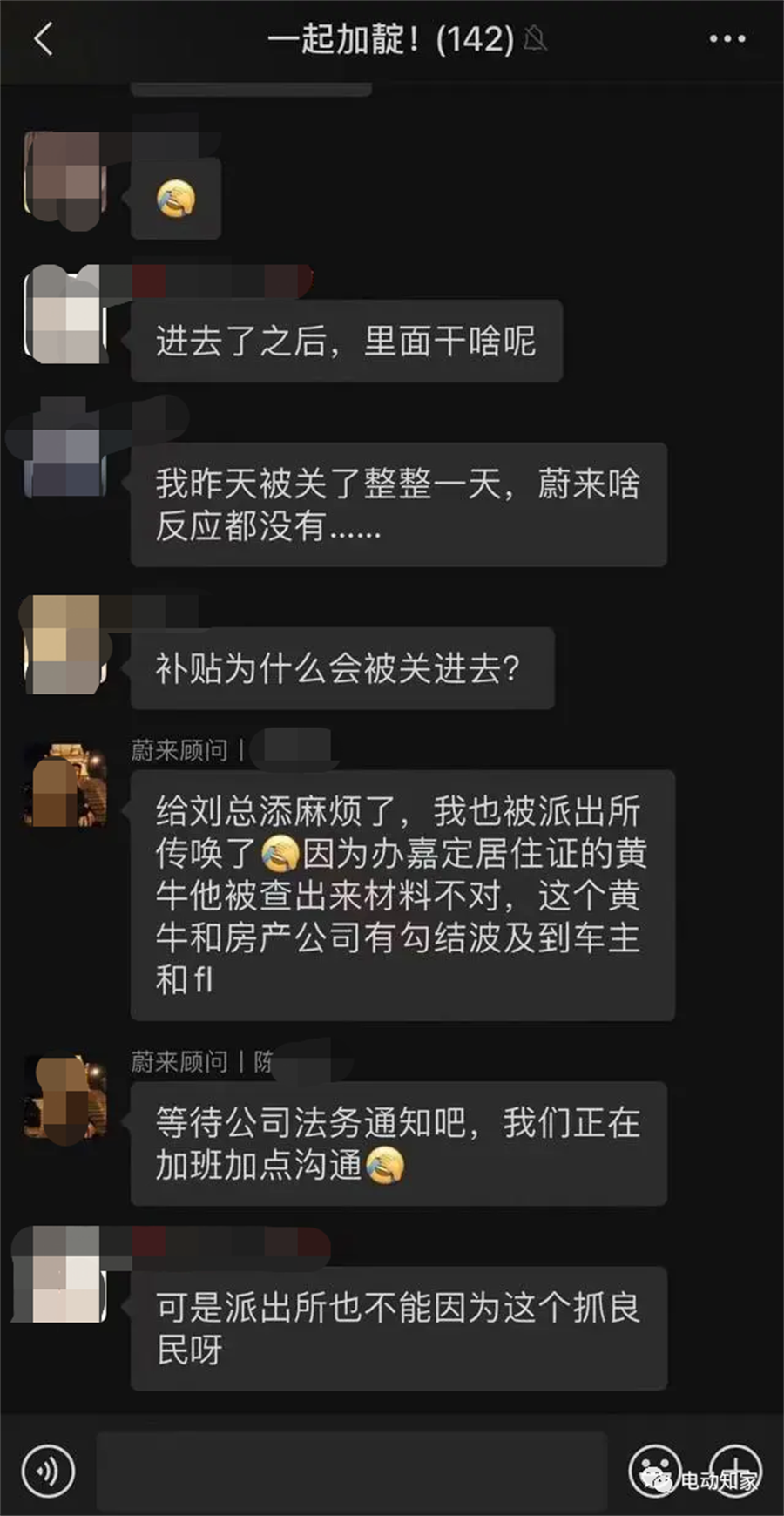This screenshot has width=784, height=1516.
Task: View profile of sender asking 补贴为什么会被关进去
Action: point(65,645)
